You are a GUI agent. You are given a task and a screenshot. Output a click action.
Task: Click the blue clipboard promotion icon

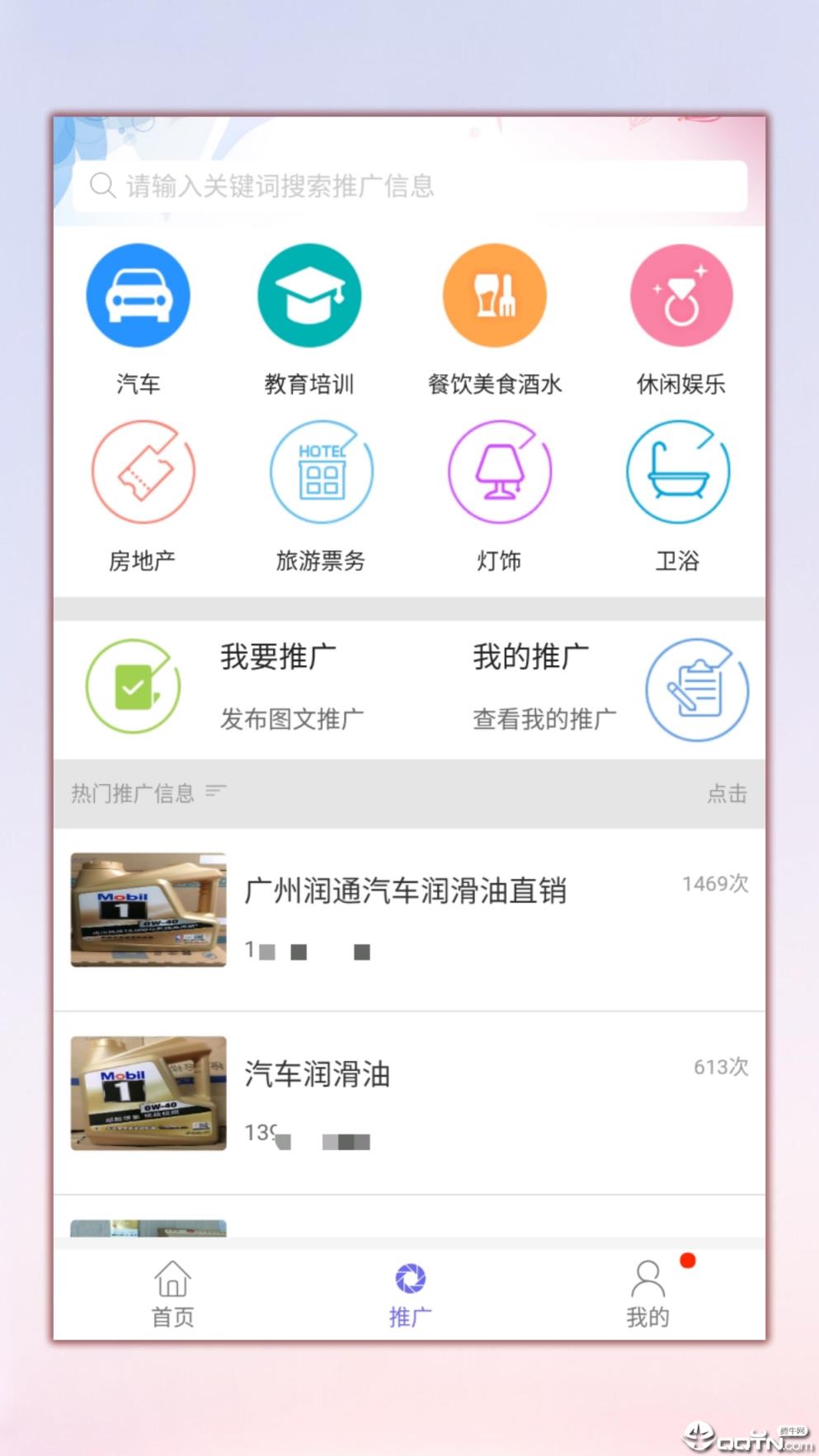click(697, 689)
